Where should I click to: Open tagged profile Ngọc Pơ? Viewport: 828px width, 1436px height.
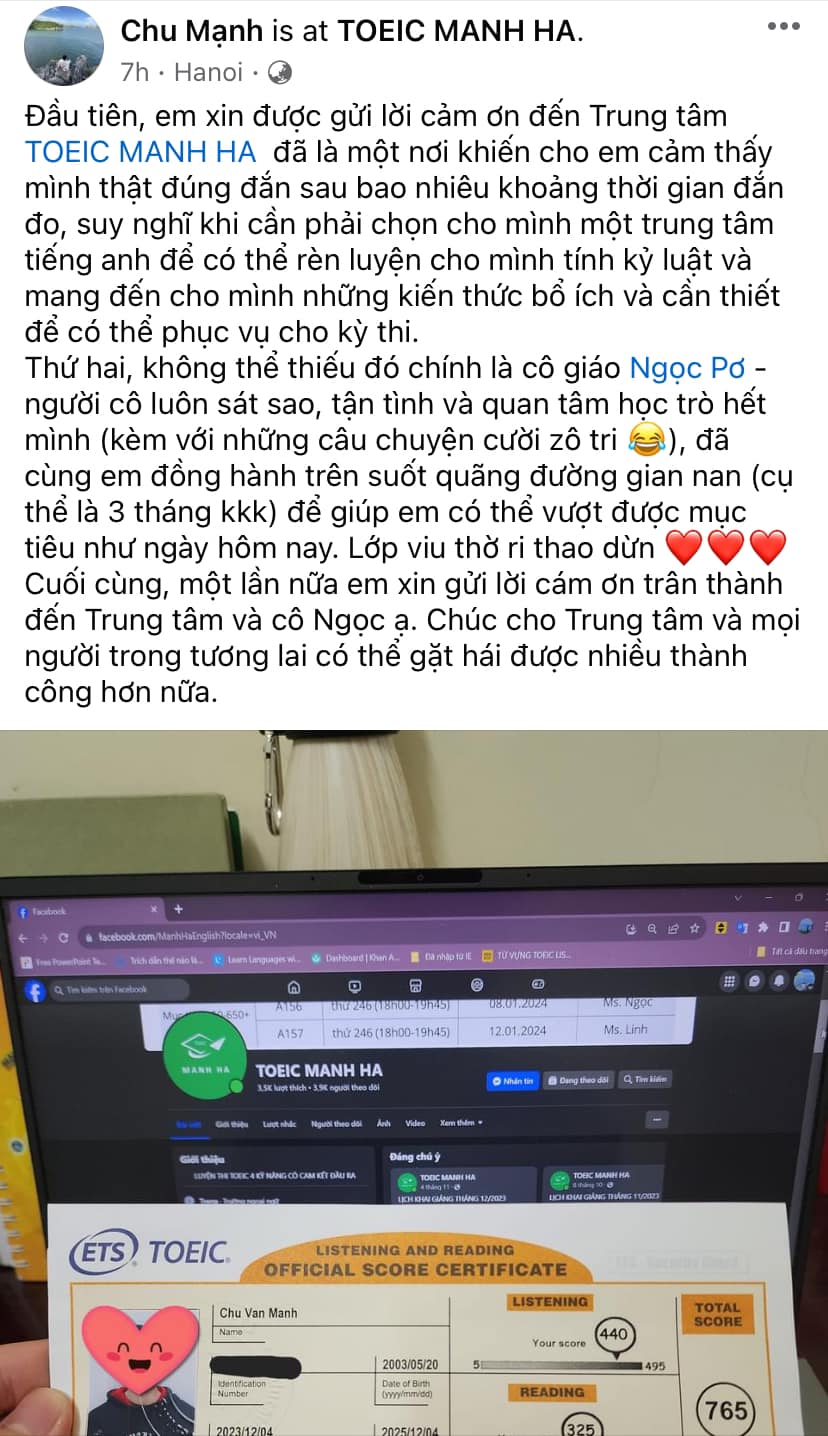[x=687, y=368]
